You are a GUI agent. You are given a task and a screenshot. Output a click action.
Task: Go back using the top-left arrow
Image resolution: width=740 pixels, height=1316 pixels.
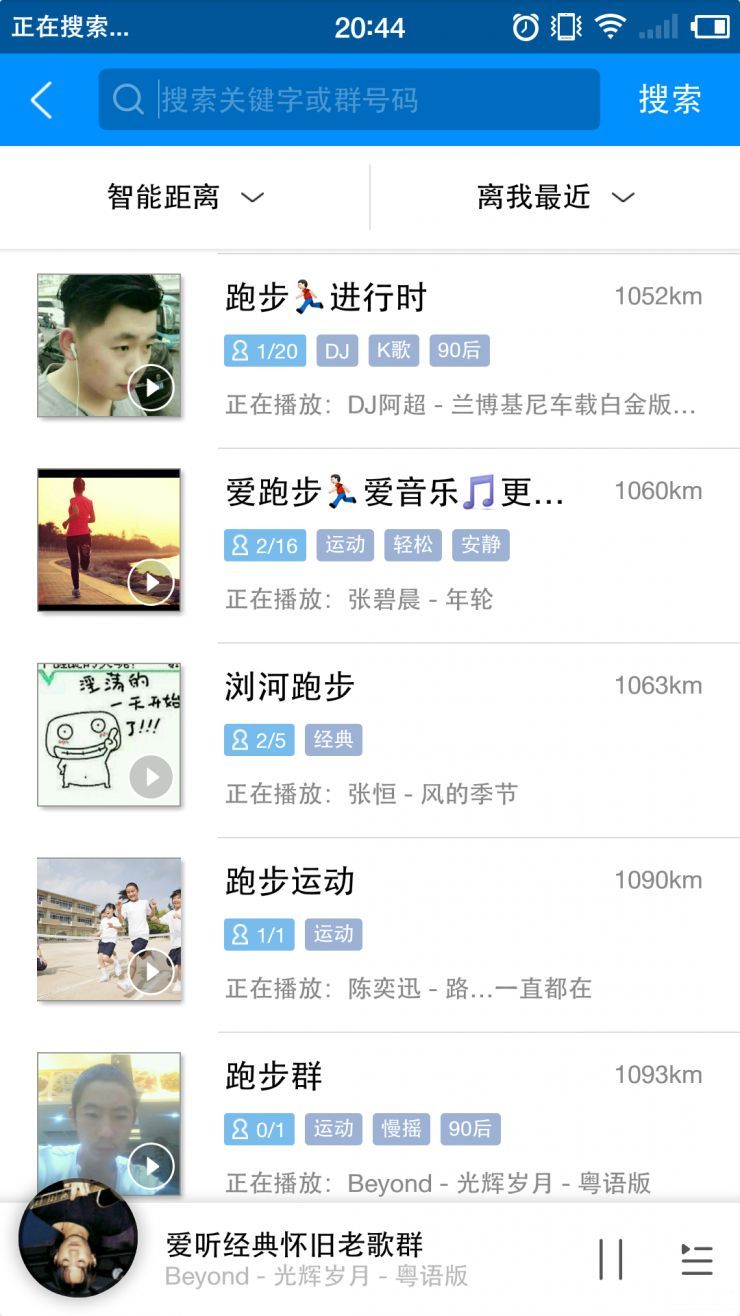tap(41, 100)
